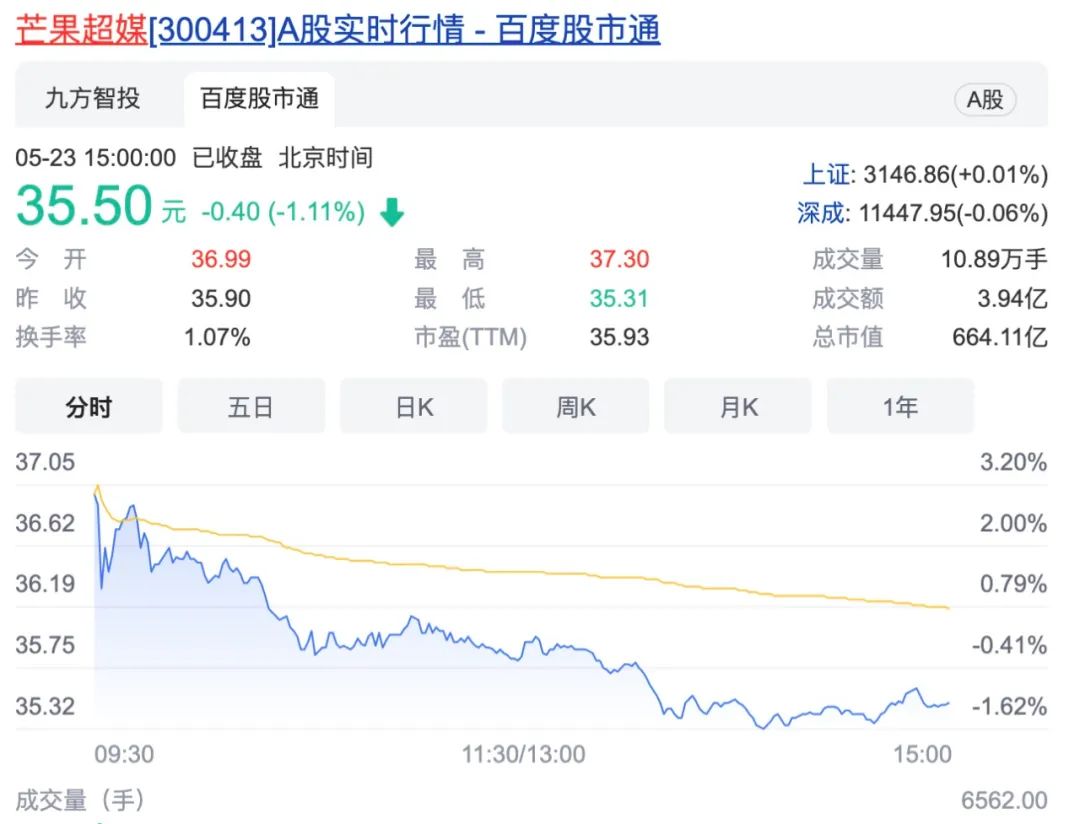This screenshot has height=824, width=1080.
Task: Select the 1年 chart range
Action: (900, 406)
